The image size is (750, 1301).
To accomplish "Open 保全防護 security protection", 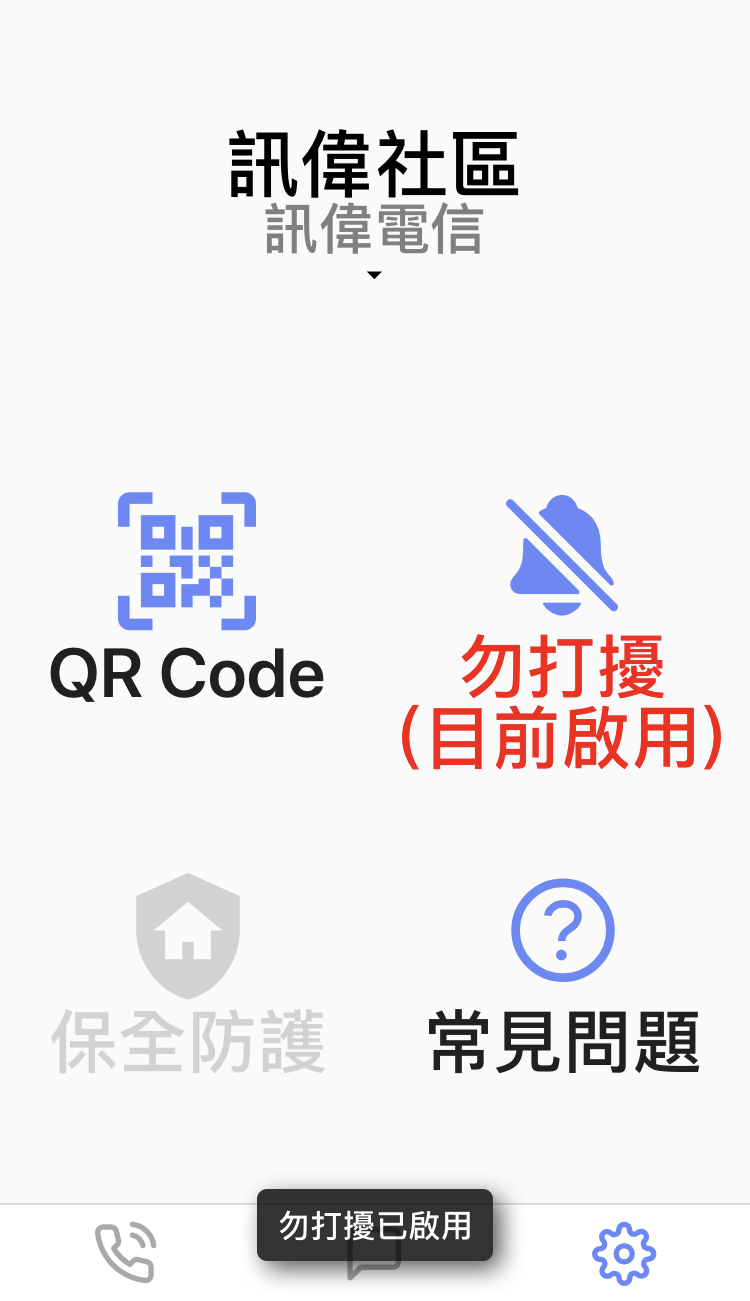I will [188, 974].
